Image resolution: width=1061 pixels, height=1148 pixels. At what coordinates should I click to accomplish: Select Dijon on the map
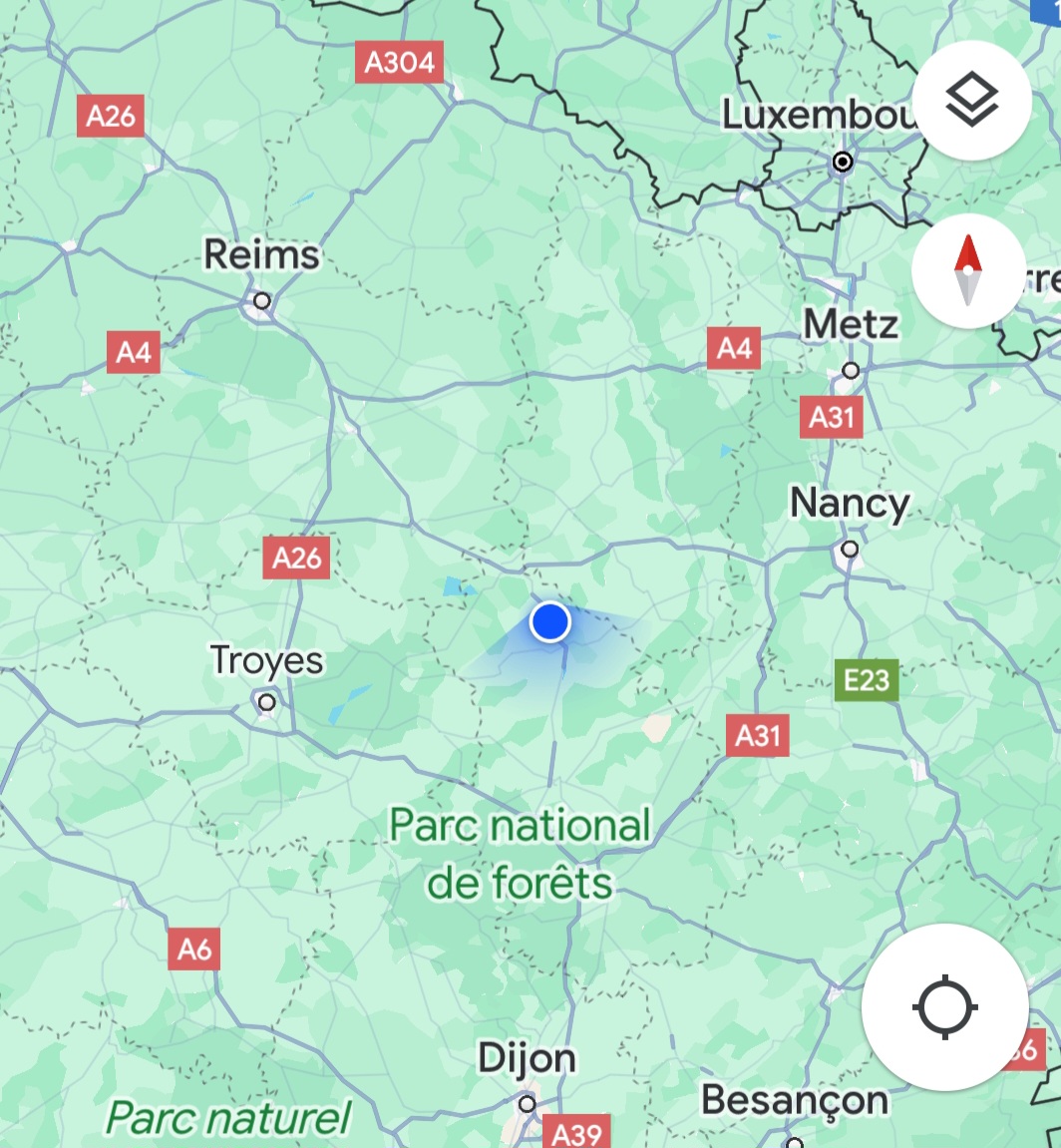tap(527, 1059)
